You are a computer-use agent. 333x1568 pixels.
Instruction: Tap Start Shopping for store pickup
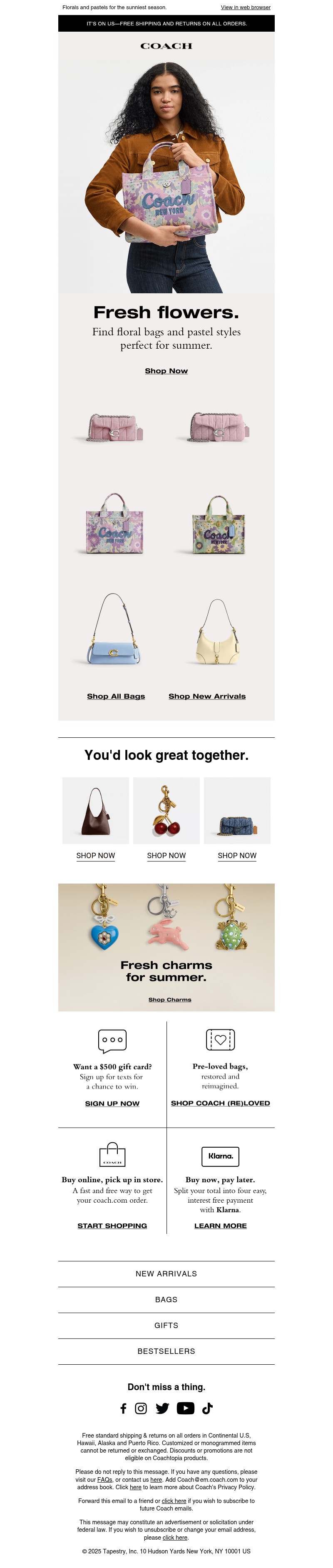112,1226
